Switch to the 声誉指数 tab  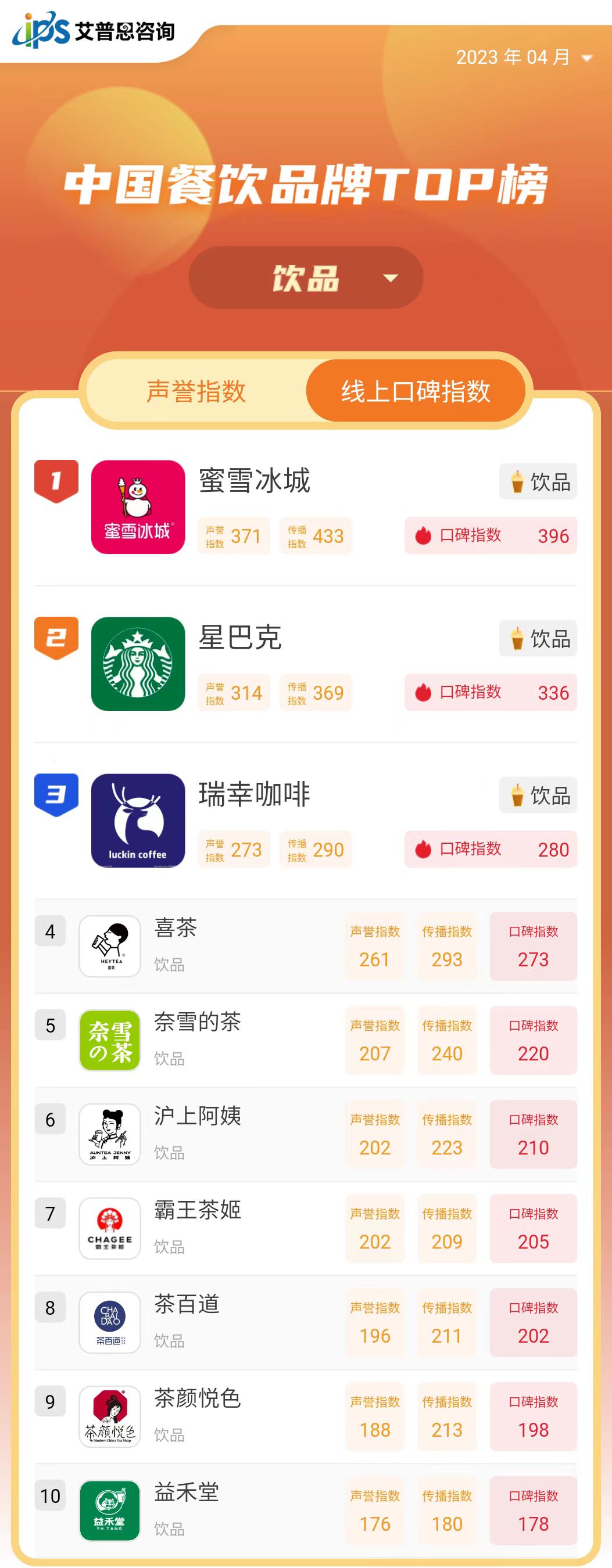(x=196, y=391)
